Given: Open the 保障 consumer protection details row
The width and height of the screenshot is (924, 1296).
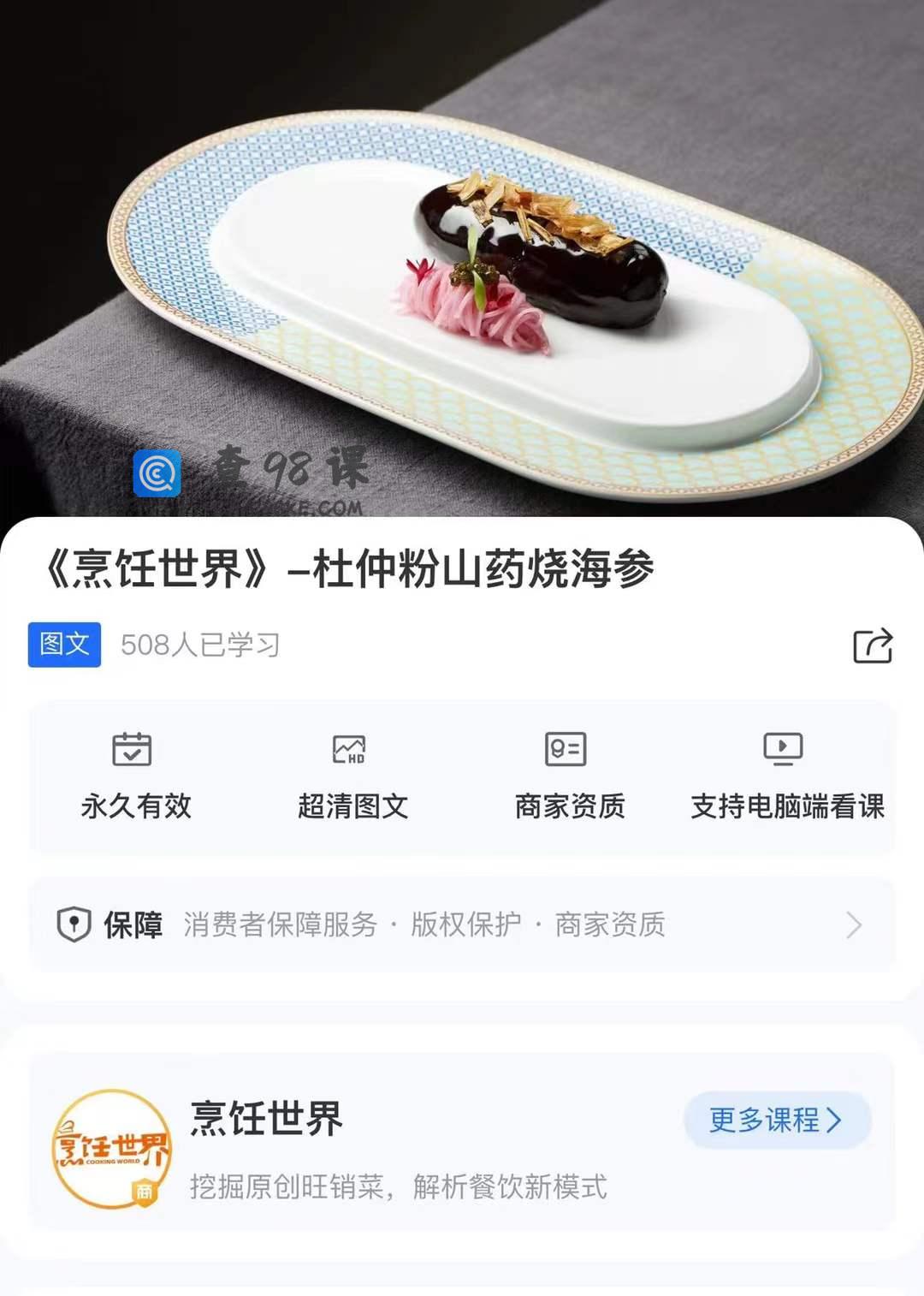Looking at the screenshot, I should coord(462,924).
